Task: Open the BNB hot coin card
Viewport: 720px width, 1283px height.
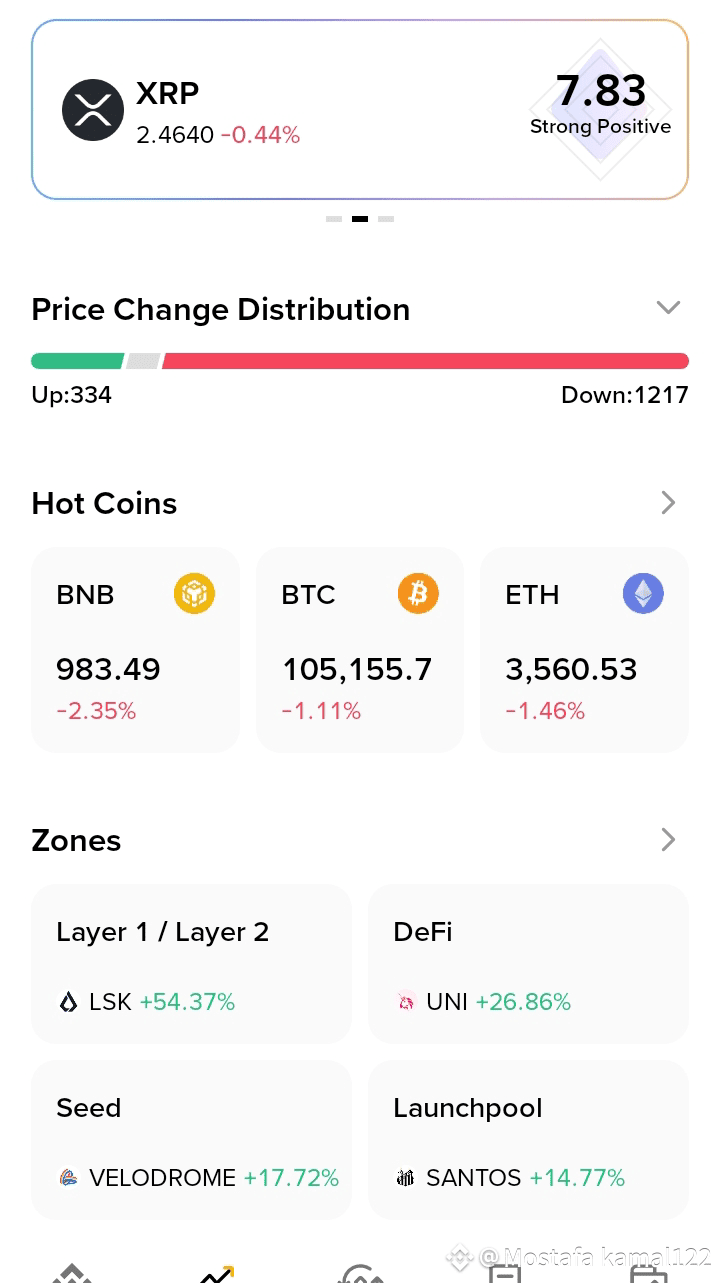Action: pos(135,649)
